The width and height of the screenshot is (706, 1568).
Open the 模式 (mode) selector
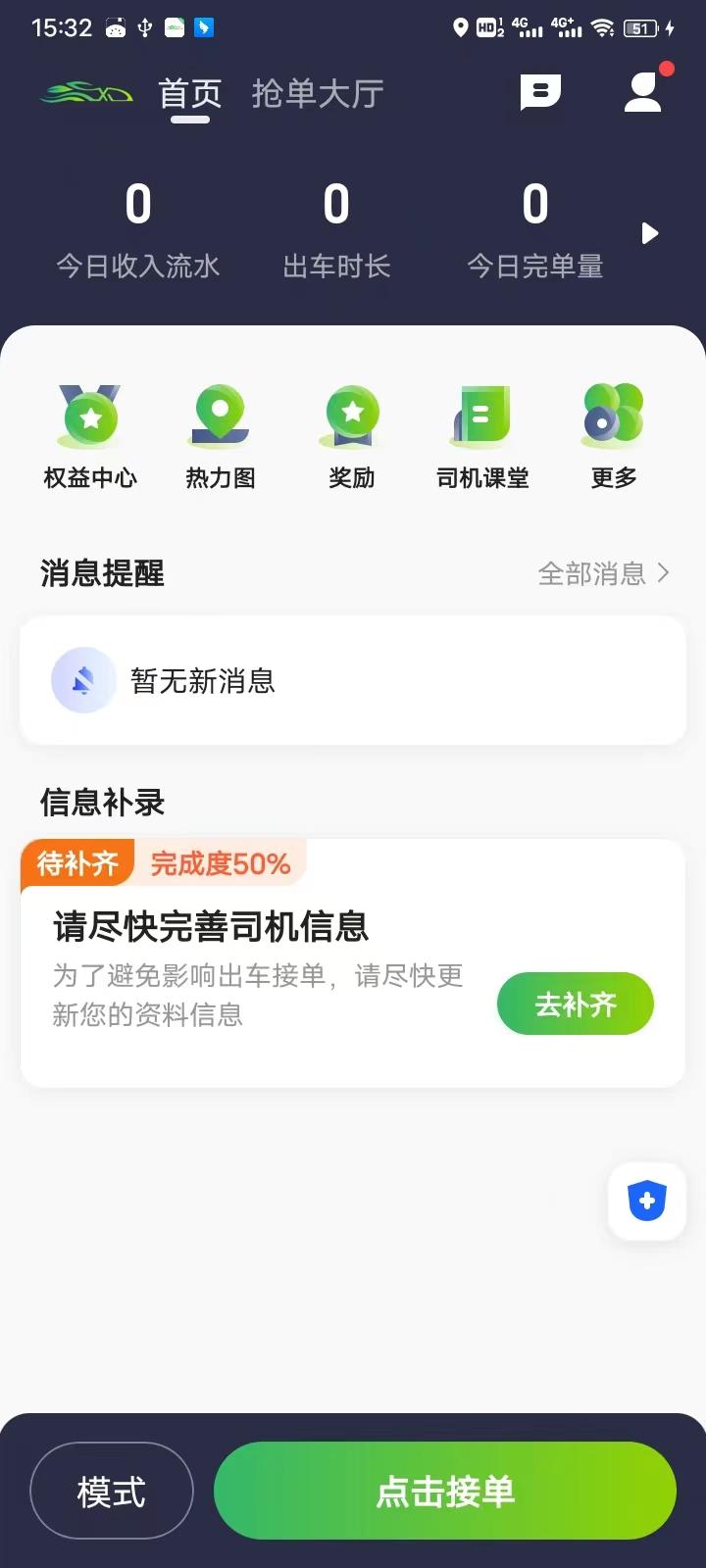[x=111, y=1490]
